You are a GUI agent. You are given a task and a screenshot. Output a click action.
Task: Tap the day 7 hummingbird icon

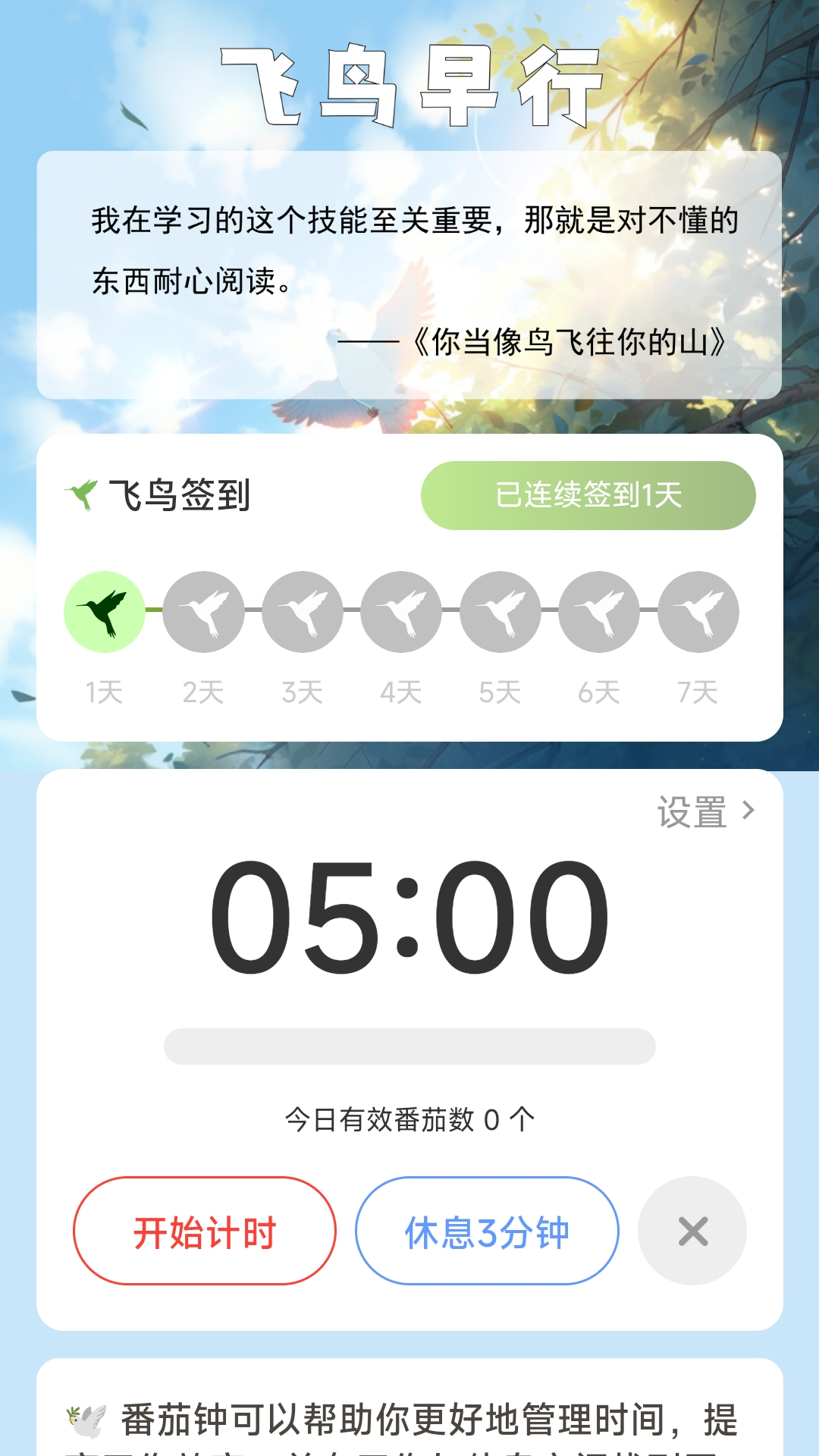click(697, 612)
